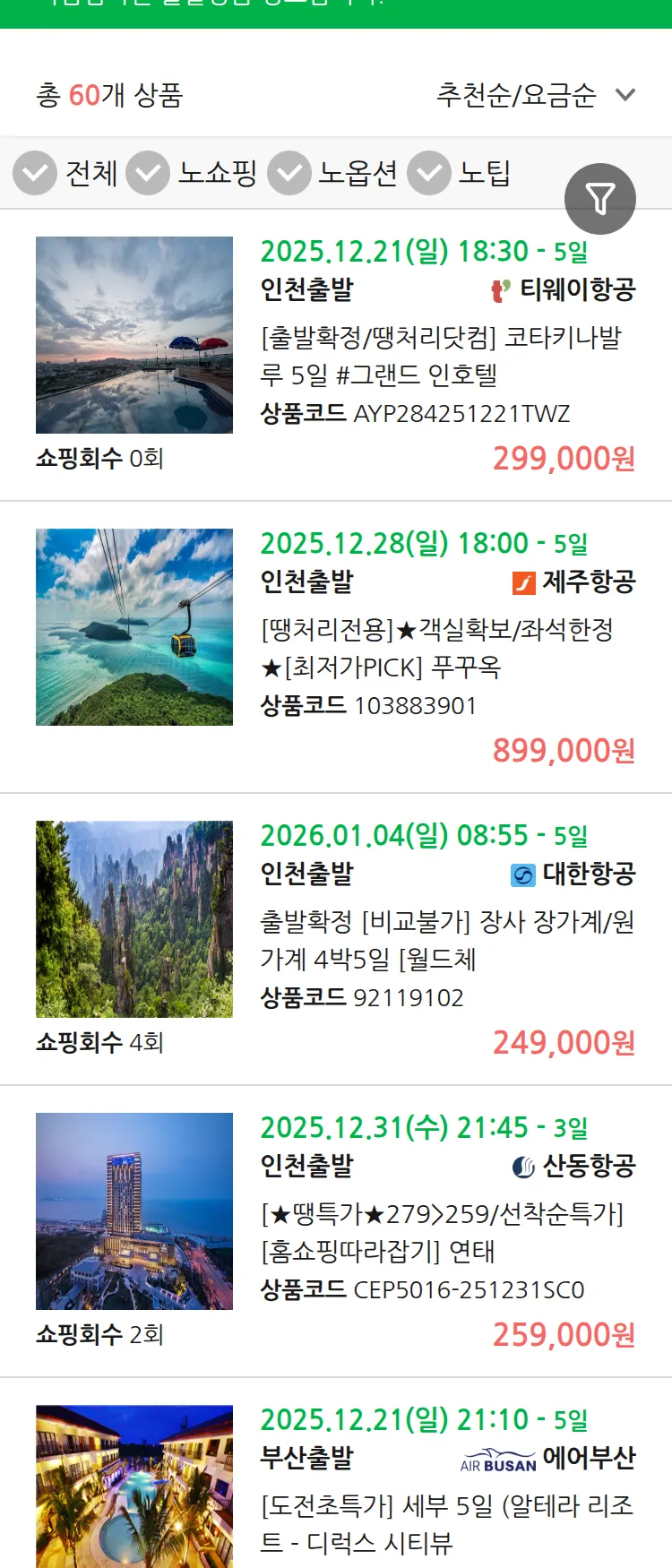Image resolution: width=672 pixels, height=1568 pixels.
Task: Enable the 노팁 filter
Action: click(x=429, y=173)
